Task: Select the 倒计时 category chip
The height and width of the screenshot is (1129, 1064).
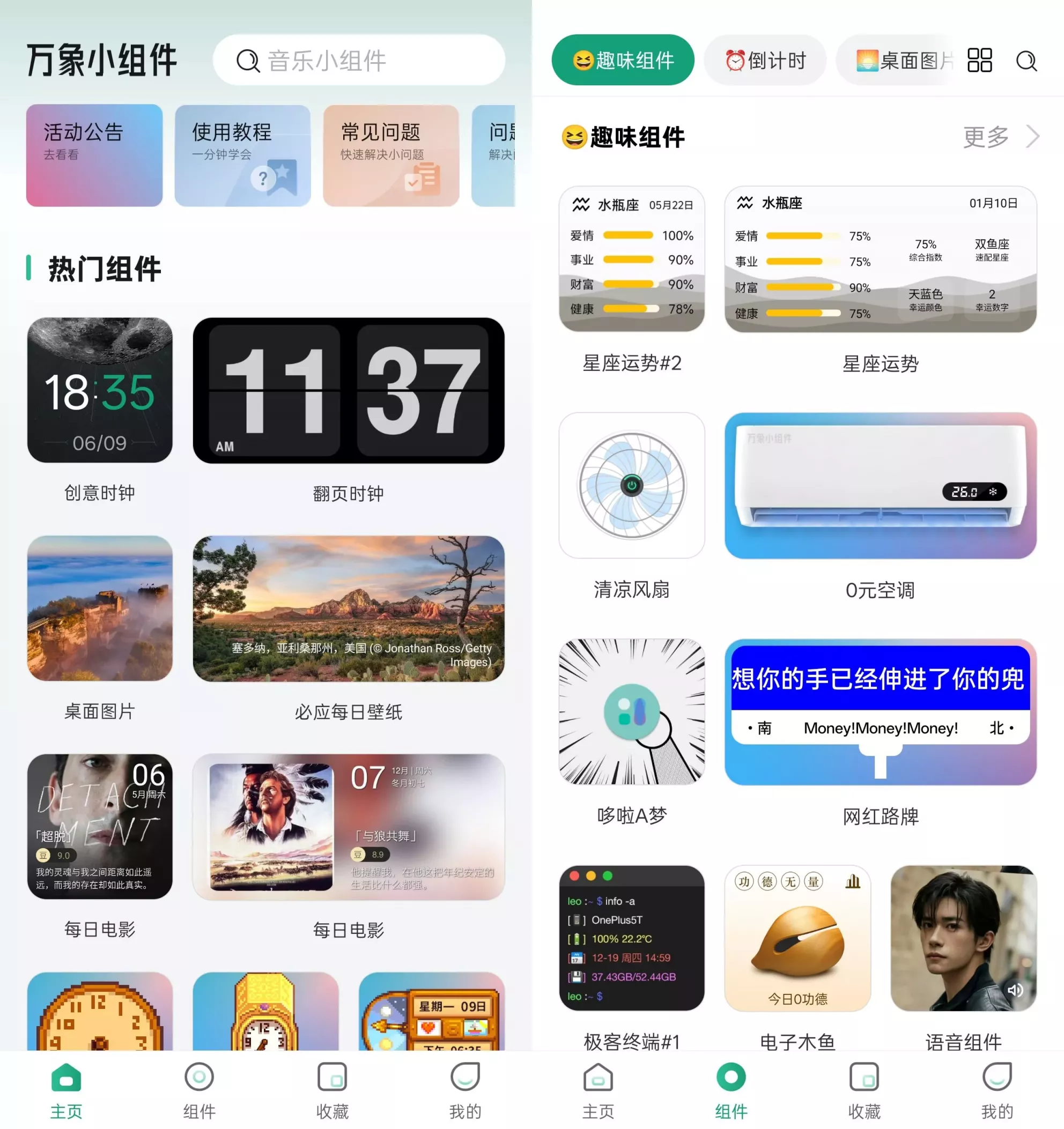Action: click(765, 60)
